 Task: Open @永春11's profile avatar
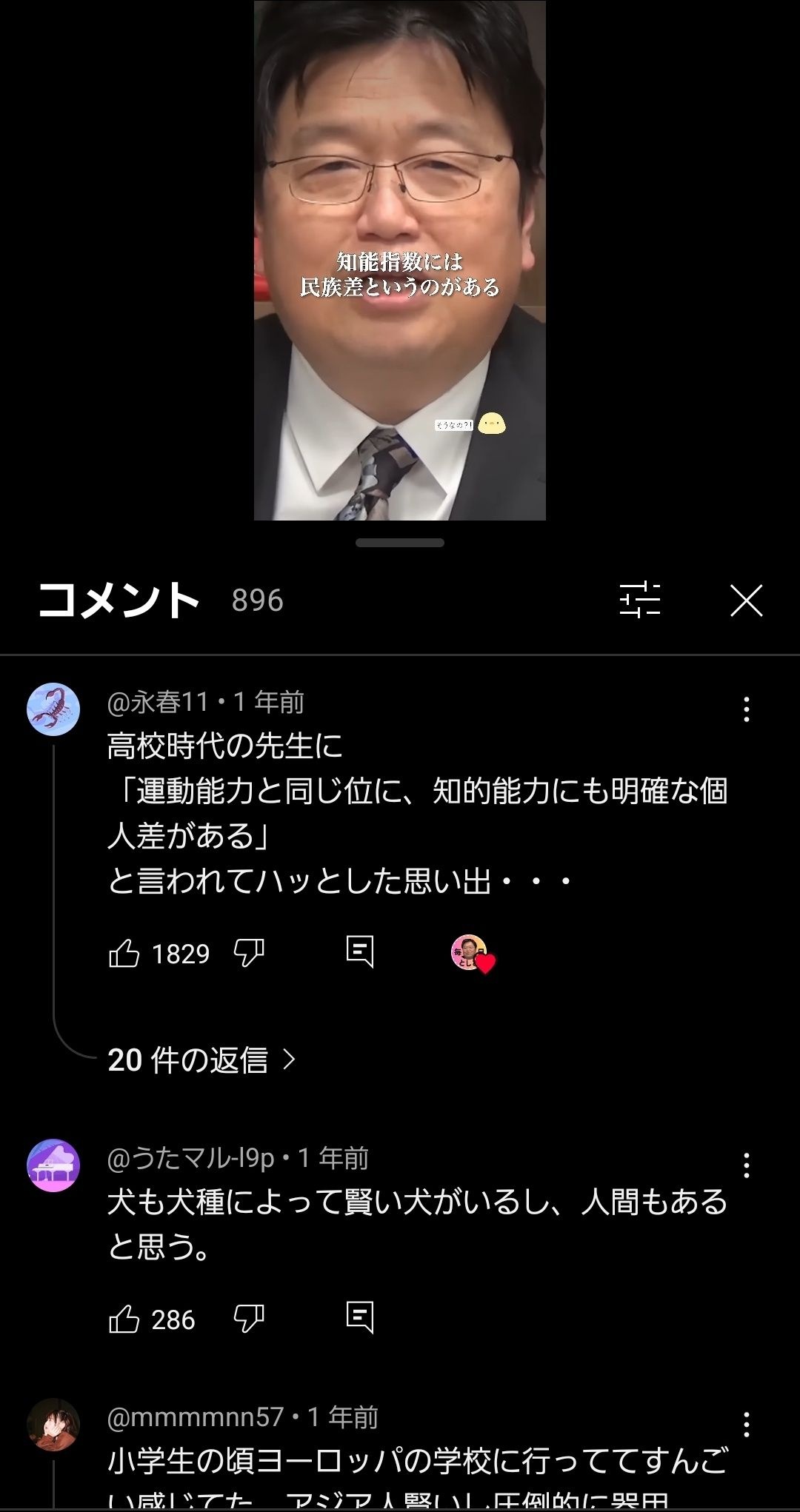(x=53, y=709)
